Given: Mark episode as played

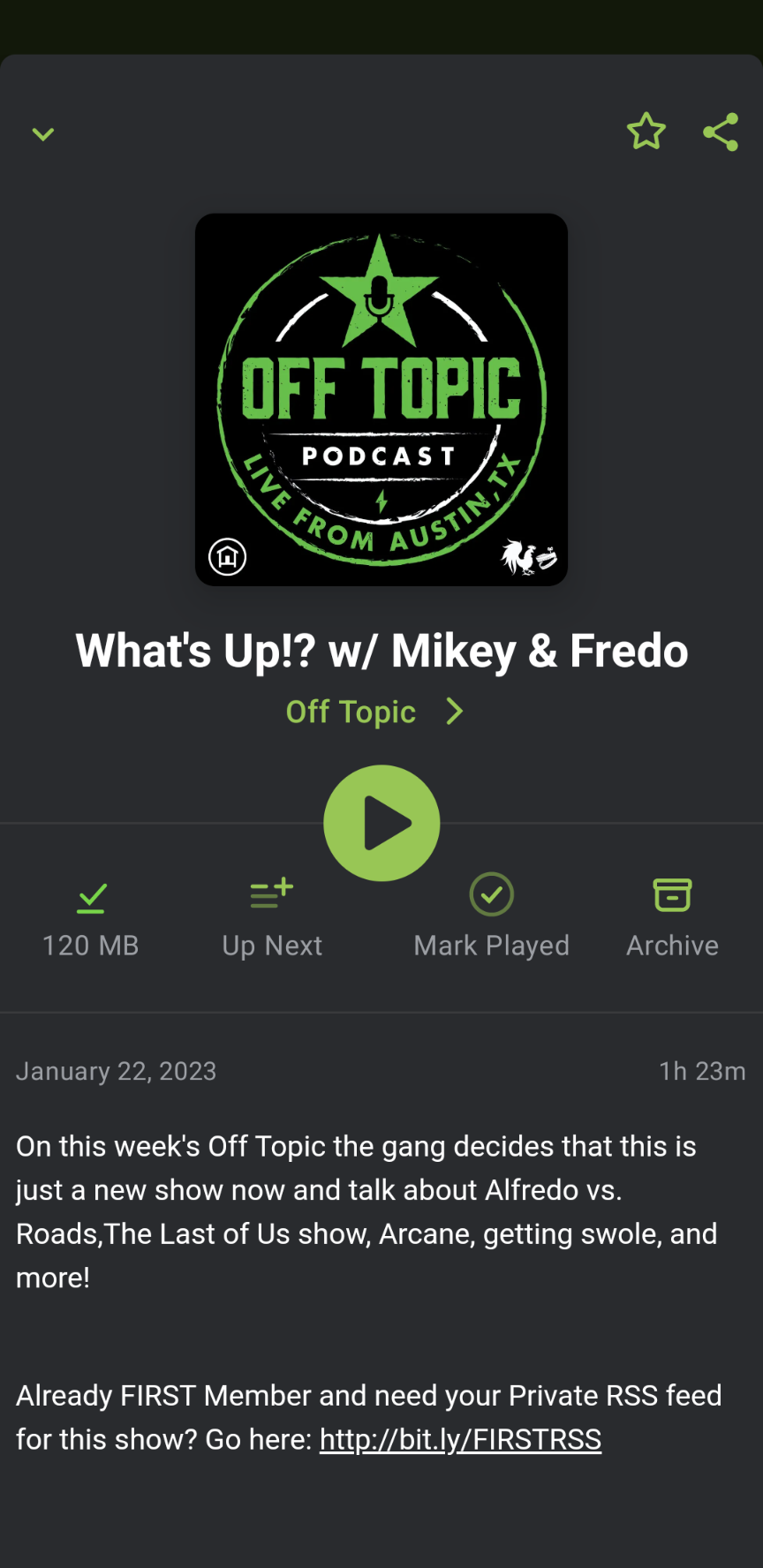Looking at the screenshot, I should (x=491, y=918).
